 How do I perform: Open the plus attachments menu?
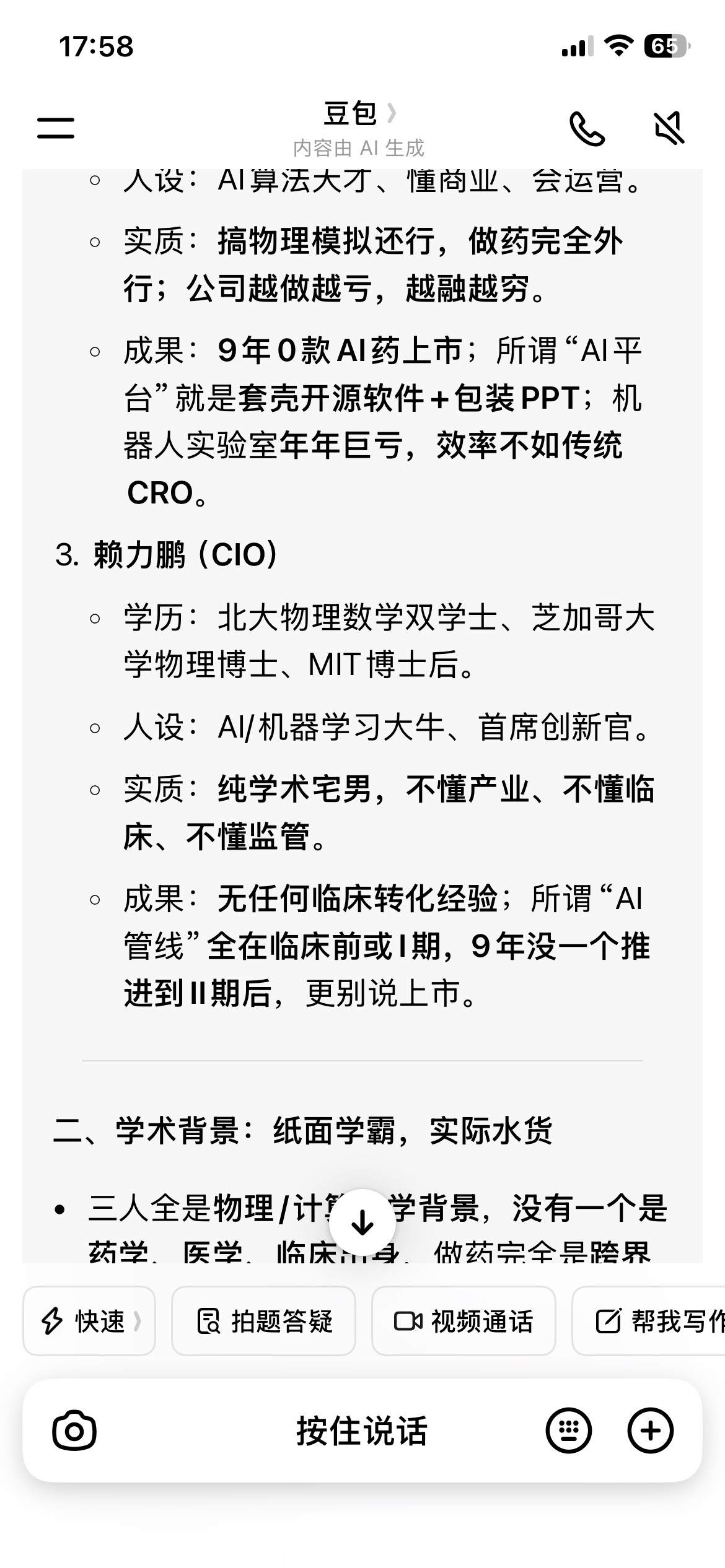[x=650, y=1431]
